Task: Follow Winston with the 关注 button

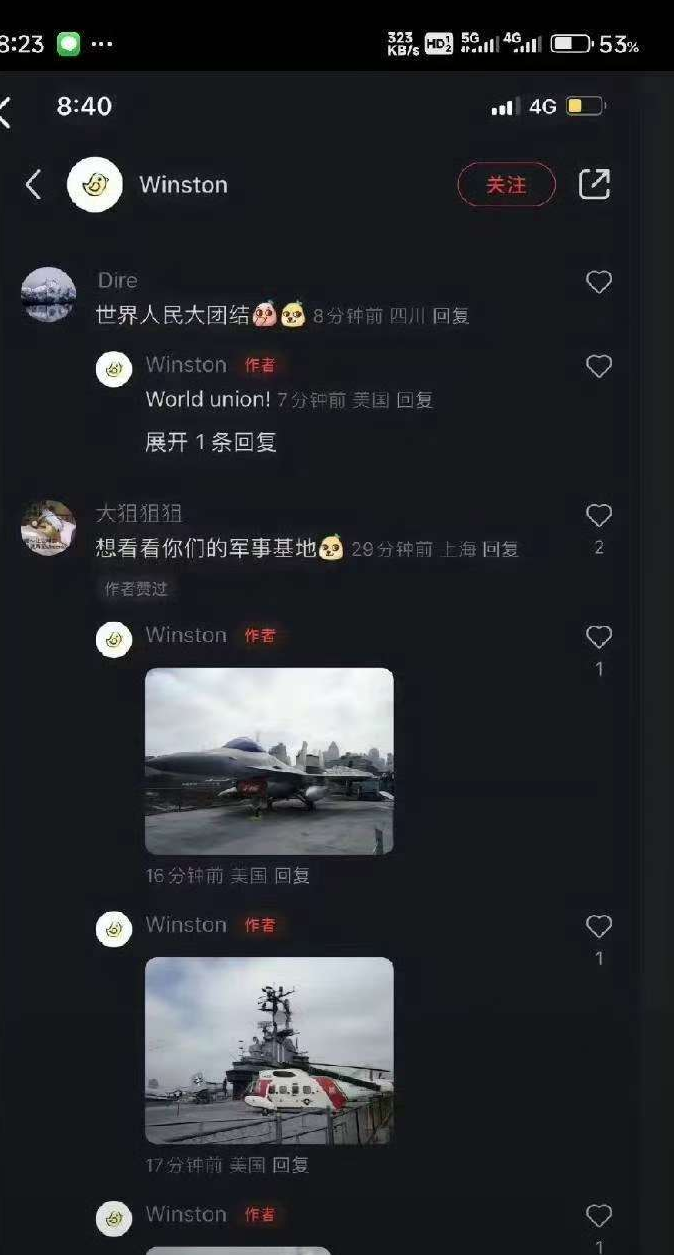Action: pyautogui.click(x=506, y=185)
